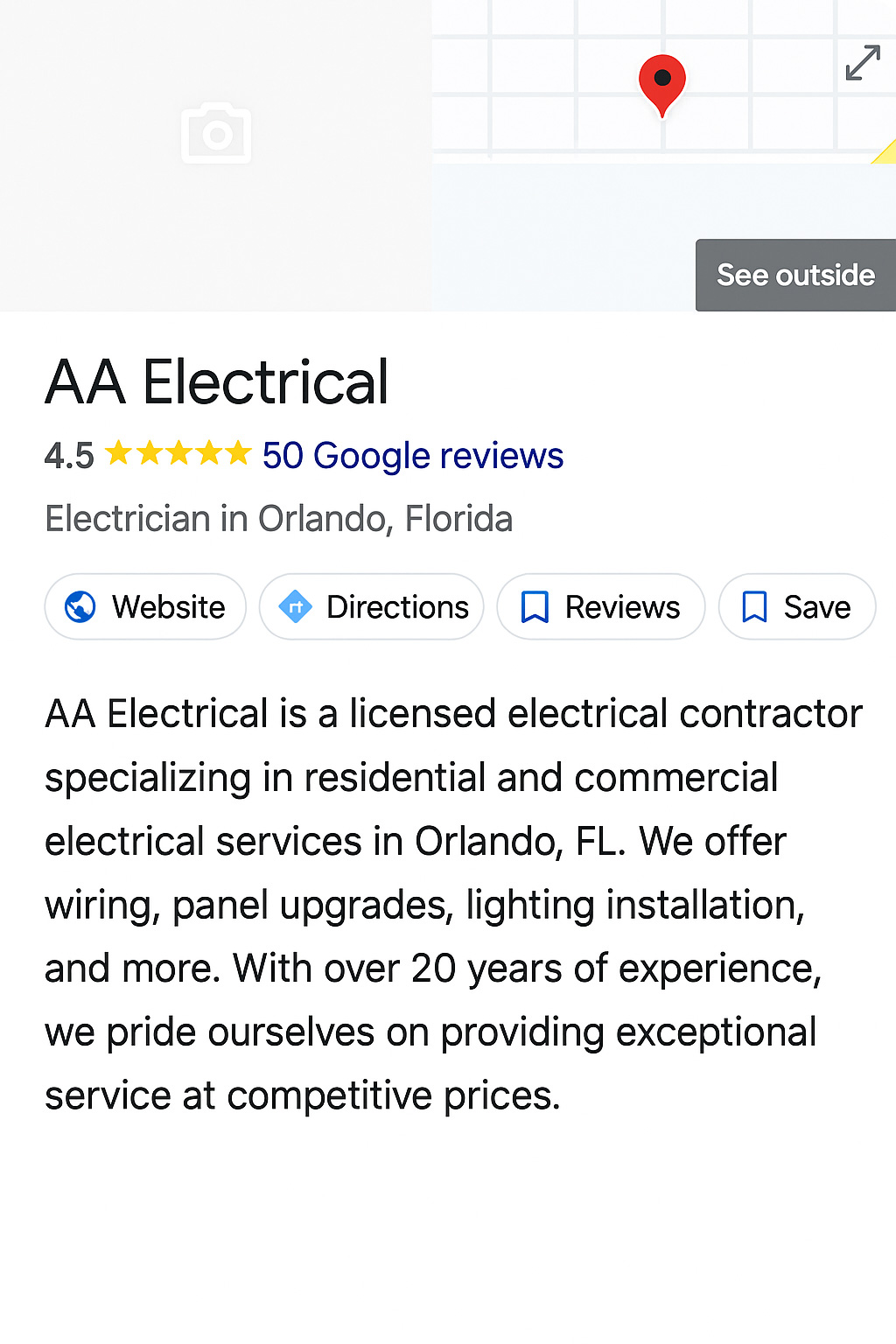Open the Reviews chip
The height and width of the screenshot is (1344, 896).
pos(600,606)
